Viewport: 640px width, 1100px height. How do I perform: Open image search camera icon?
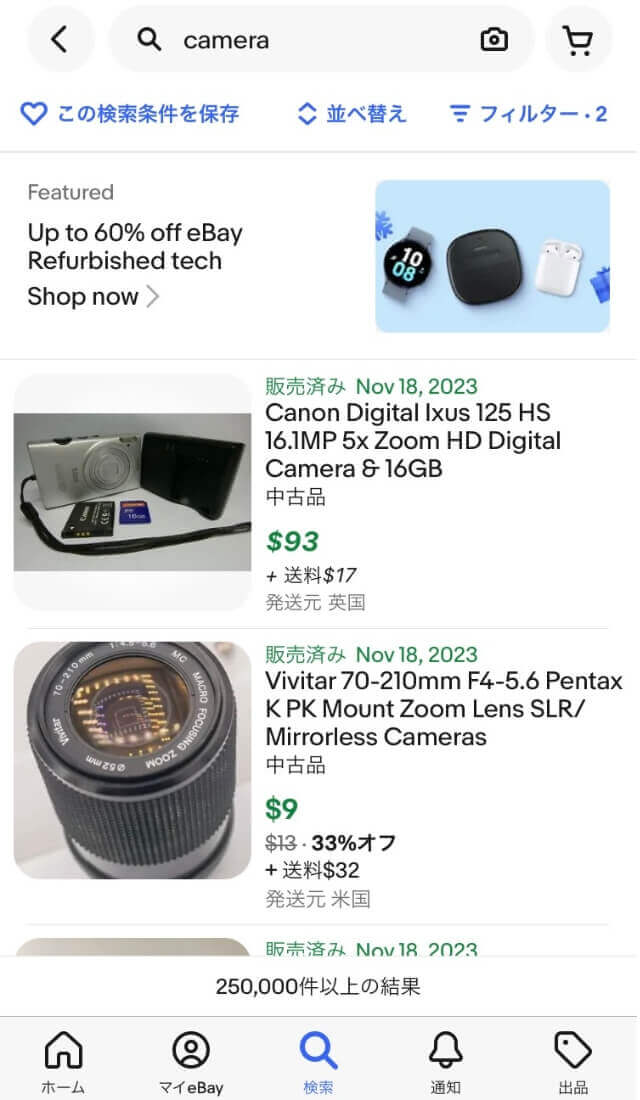494,40
